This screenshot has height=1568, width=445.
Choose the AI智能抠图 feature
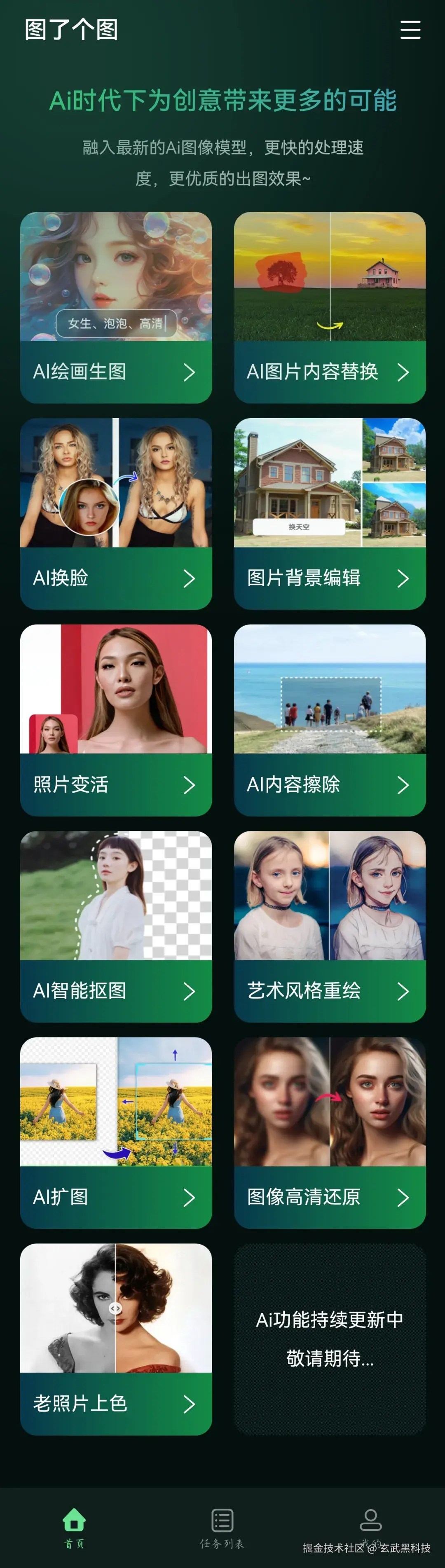(116, 927)
